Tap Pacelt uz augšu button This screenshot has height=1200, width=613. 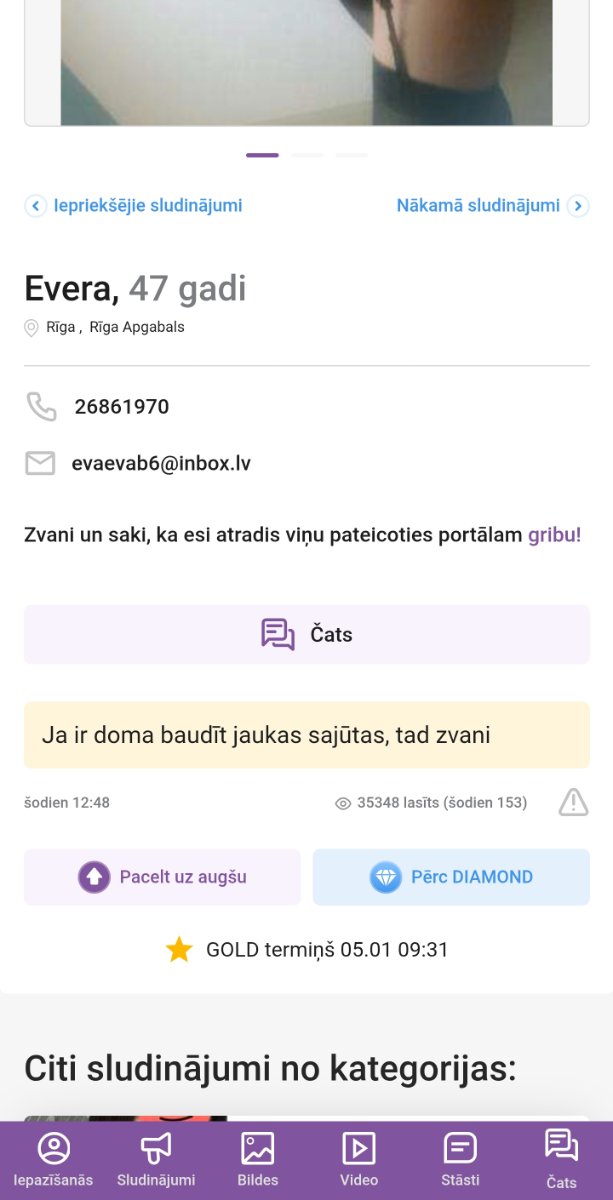162,877
